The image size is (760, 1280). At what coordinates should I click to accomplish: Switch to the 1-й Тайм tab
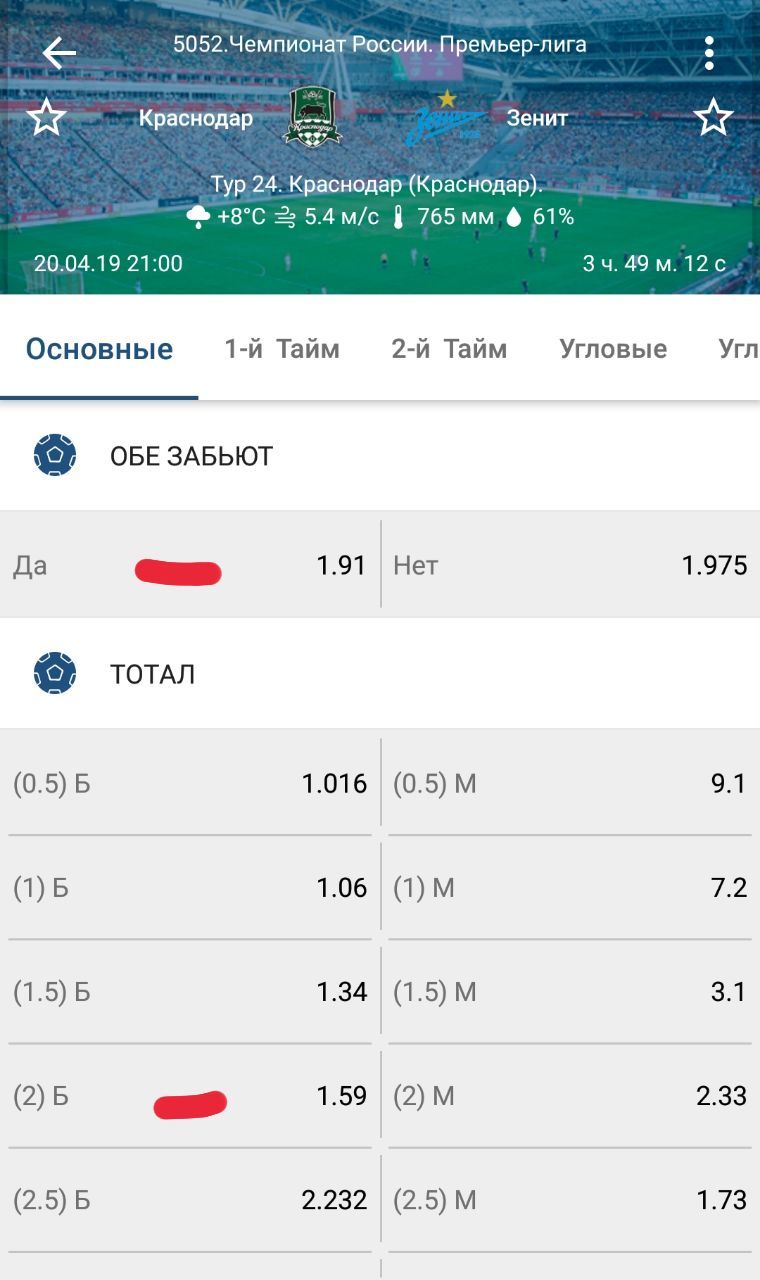[282, 349]
